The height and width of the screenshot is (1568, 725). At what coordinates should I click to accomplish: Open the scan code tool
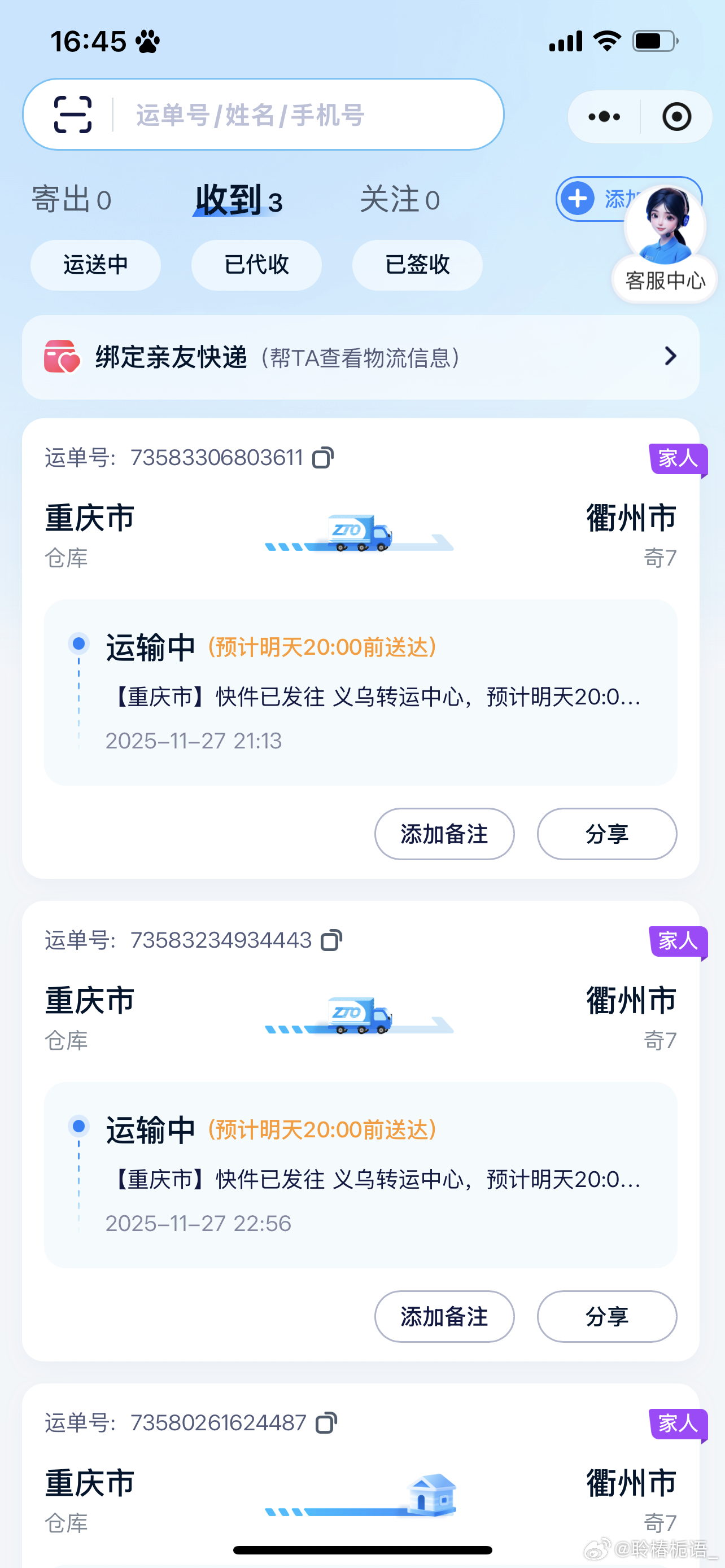[x=73, y=115]
